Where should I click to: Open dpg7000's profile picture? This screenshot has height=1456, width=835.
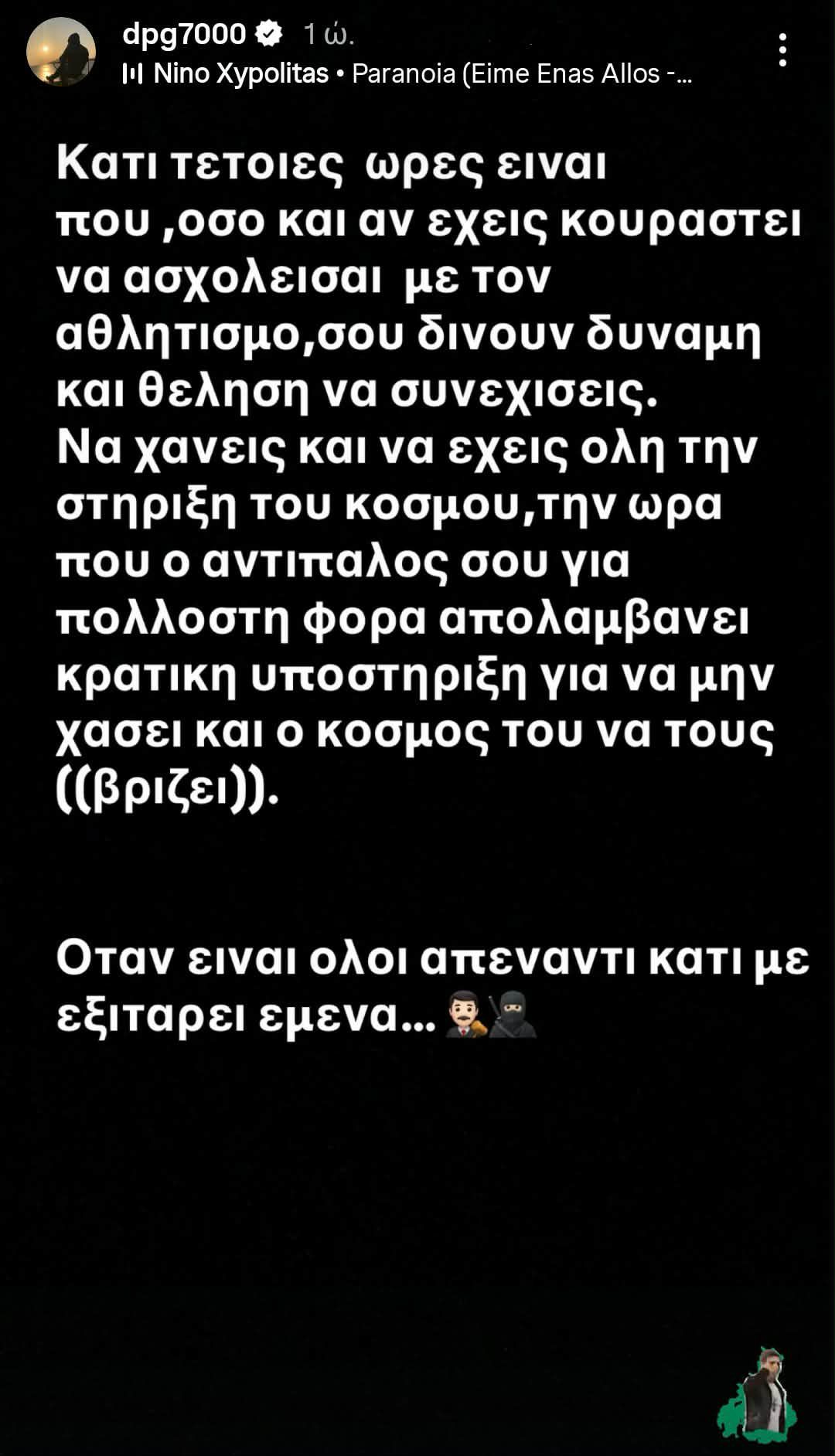pyautogui.click(x=61, y=51)
